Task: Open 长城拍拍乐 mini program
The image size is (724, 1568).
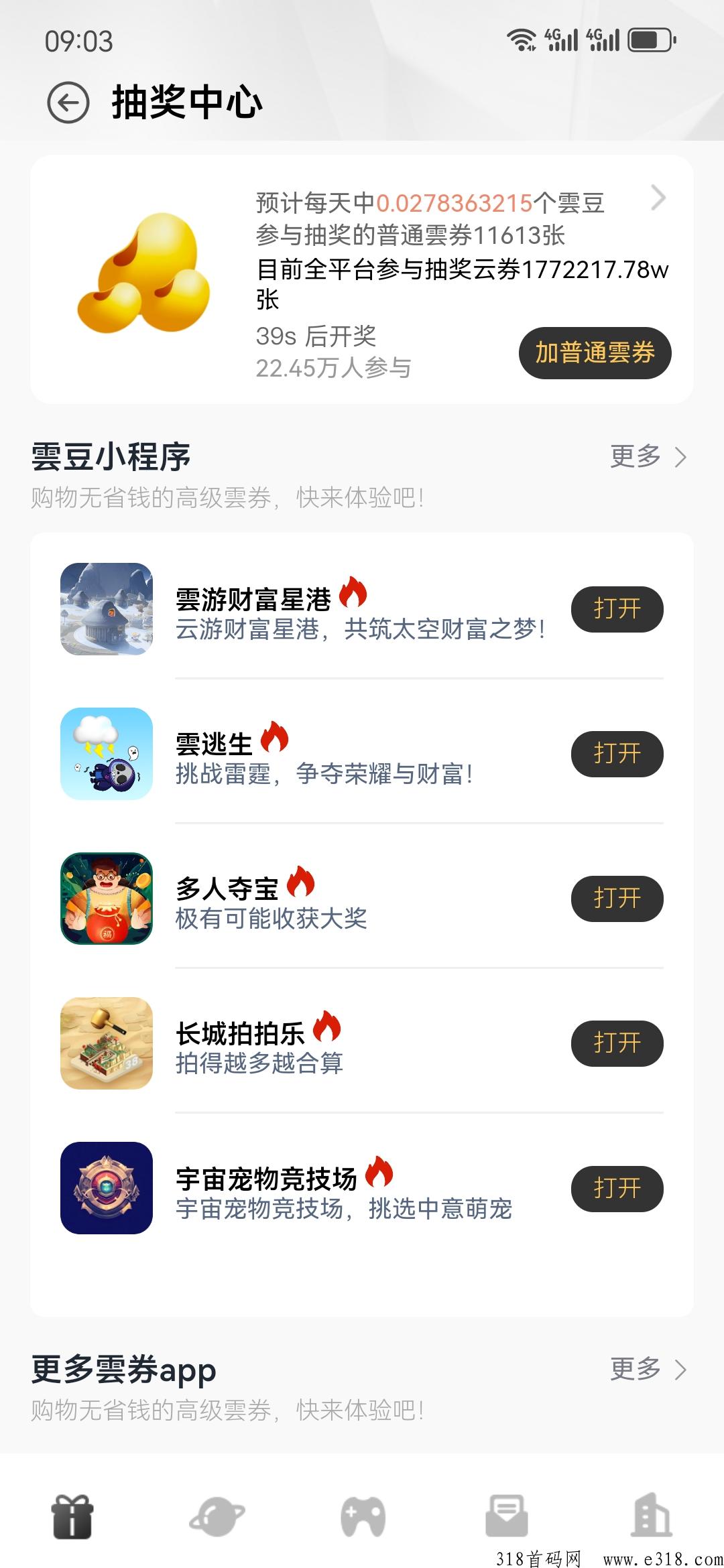Action: (x=617, y=1043)
